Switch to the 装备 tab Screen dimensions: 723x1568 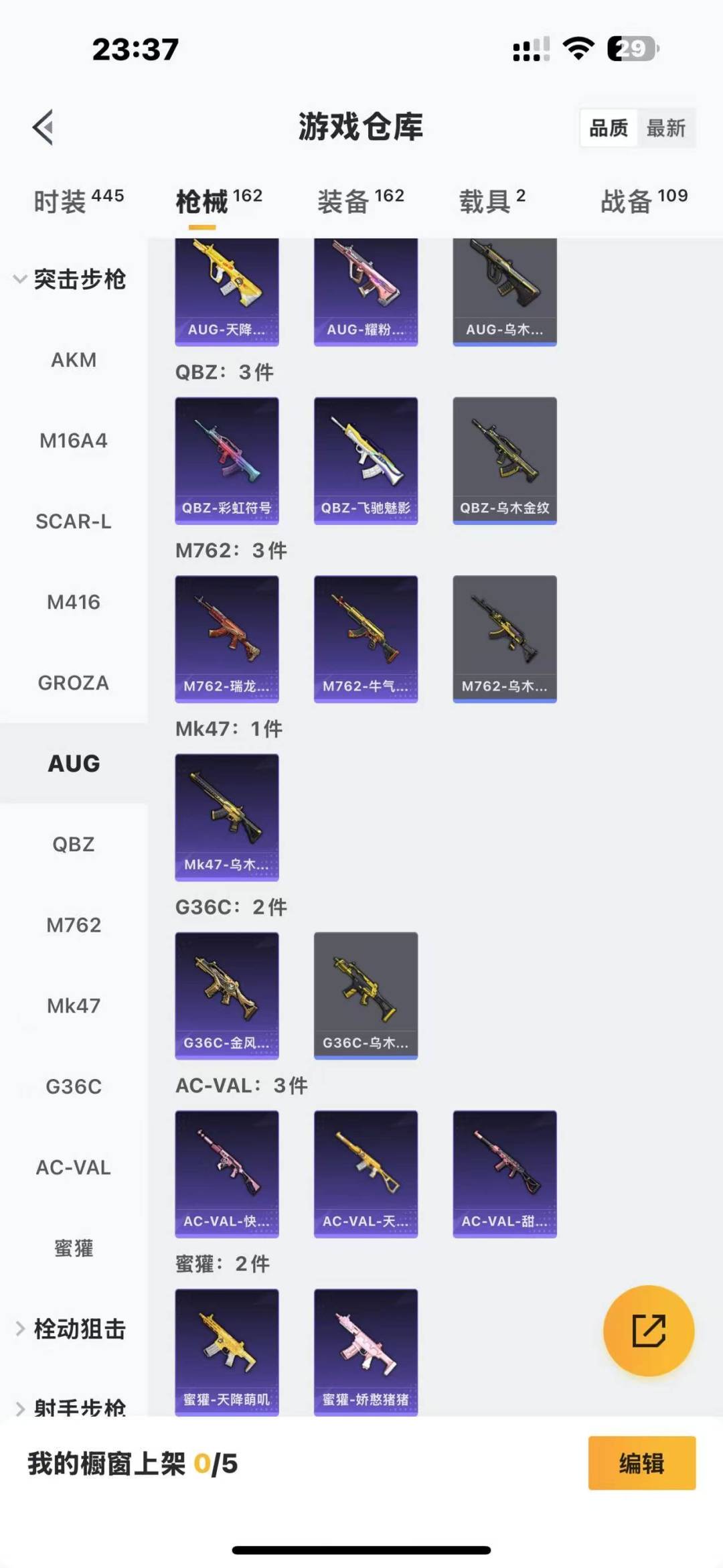pyautogui.click(x=360, y=200)
